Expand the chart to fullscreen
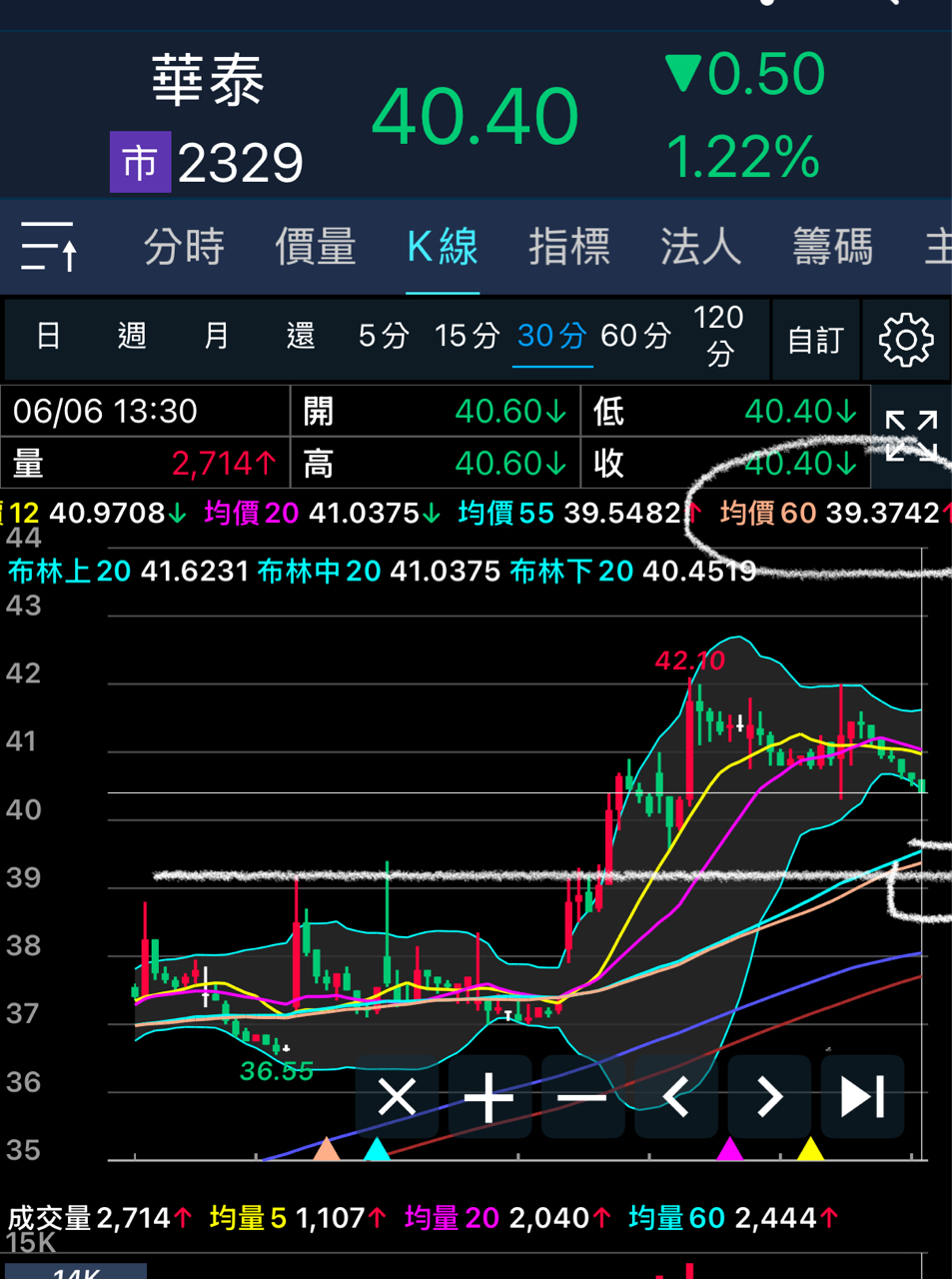952x1279 pixels. (x=911, y=436)
